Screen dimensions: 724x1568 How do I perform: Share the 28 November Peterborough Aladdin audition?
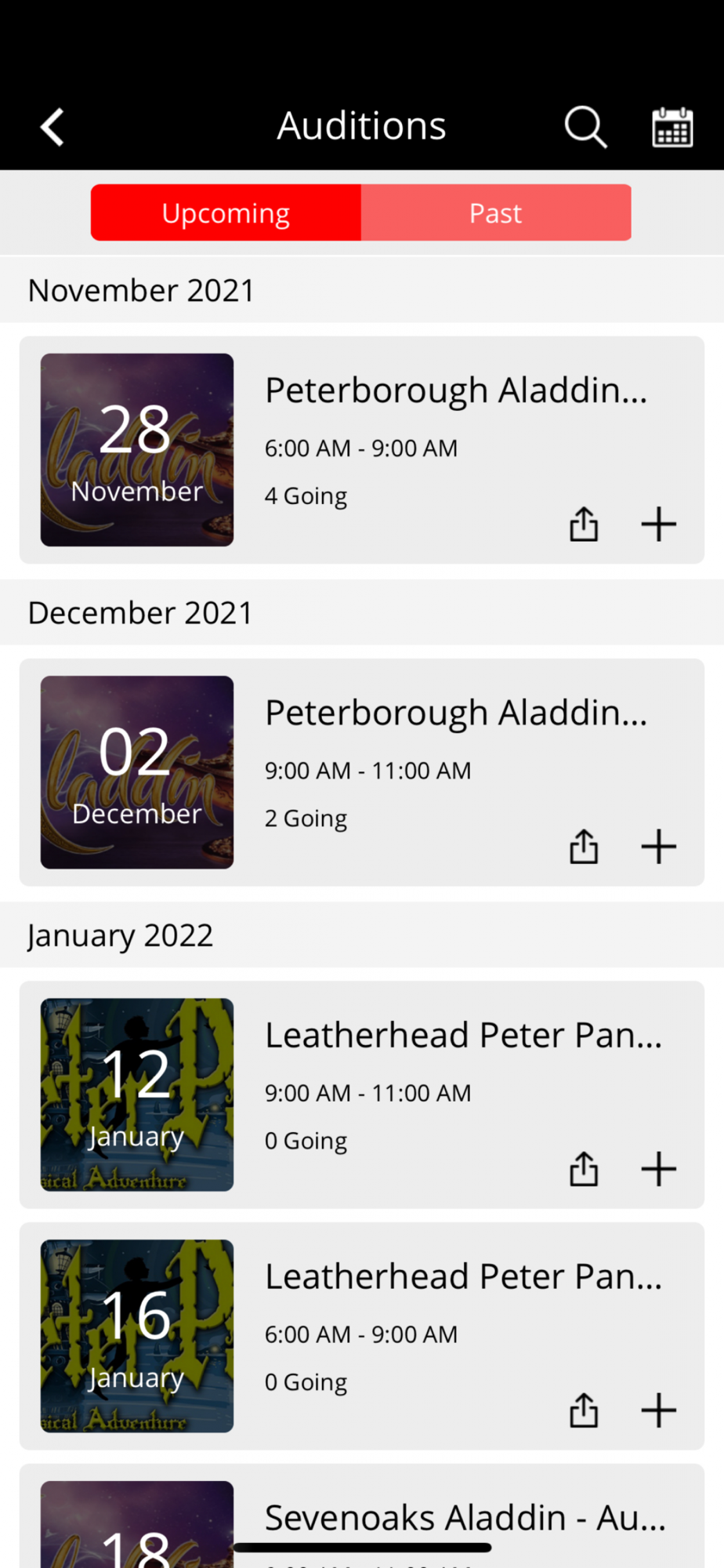[584, 524]
